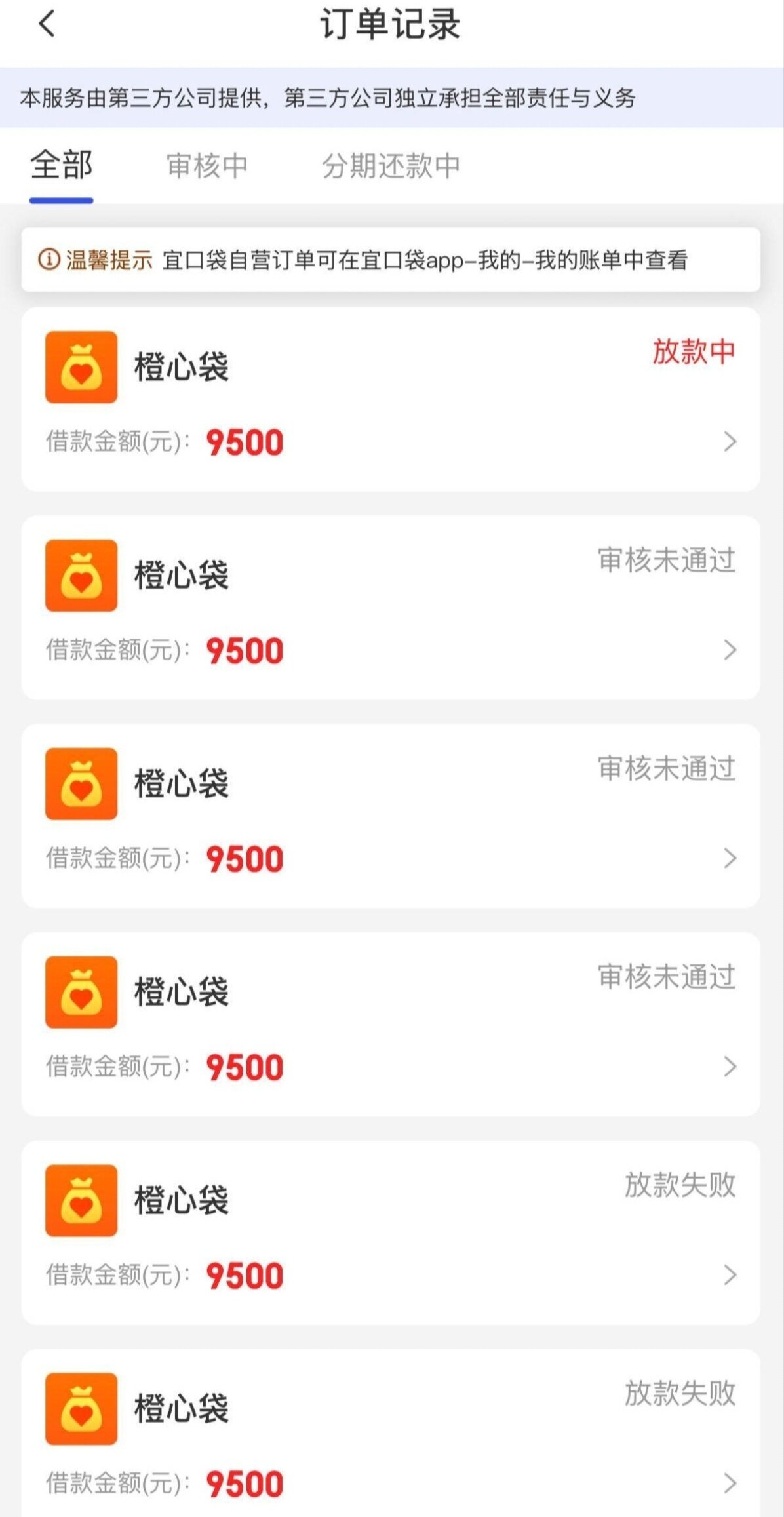Open the 橙心袋 order marked 放款中
This screenshot has height=1517, width=784.
391,400
